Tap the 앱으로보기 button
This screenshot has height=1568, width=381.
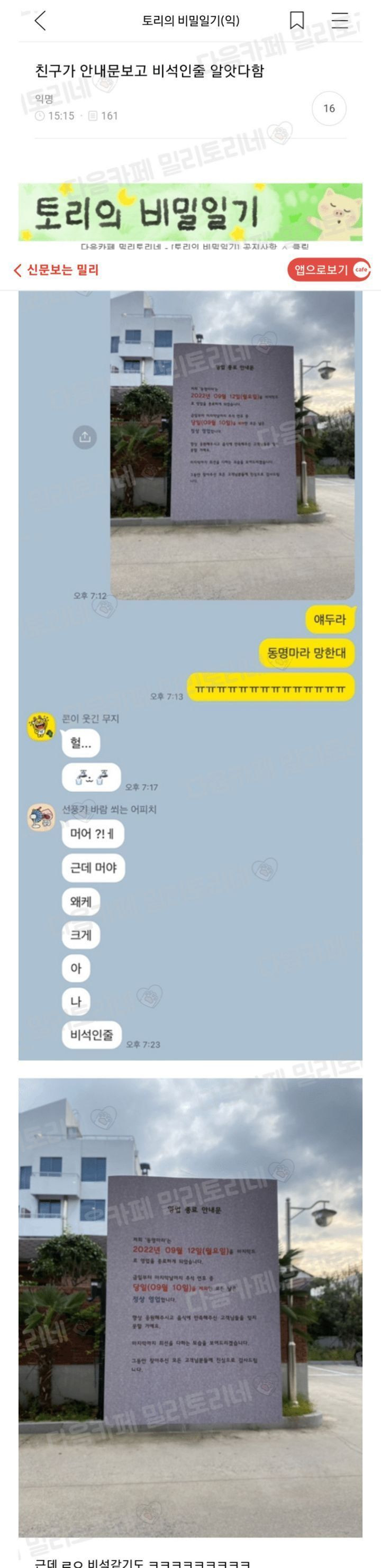329,269
